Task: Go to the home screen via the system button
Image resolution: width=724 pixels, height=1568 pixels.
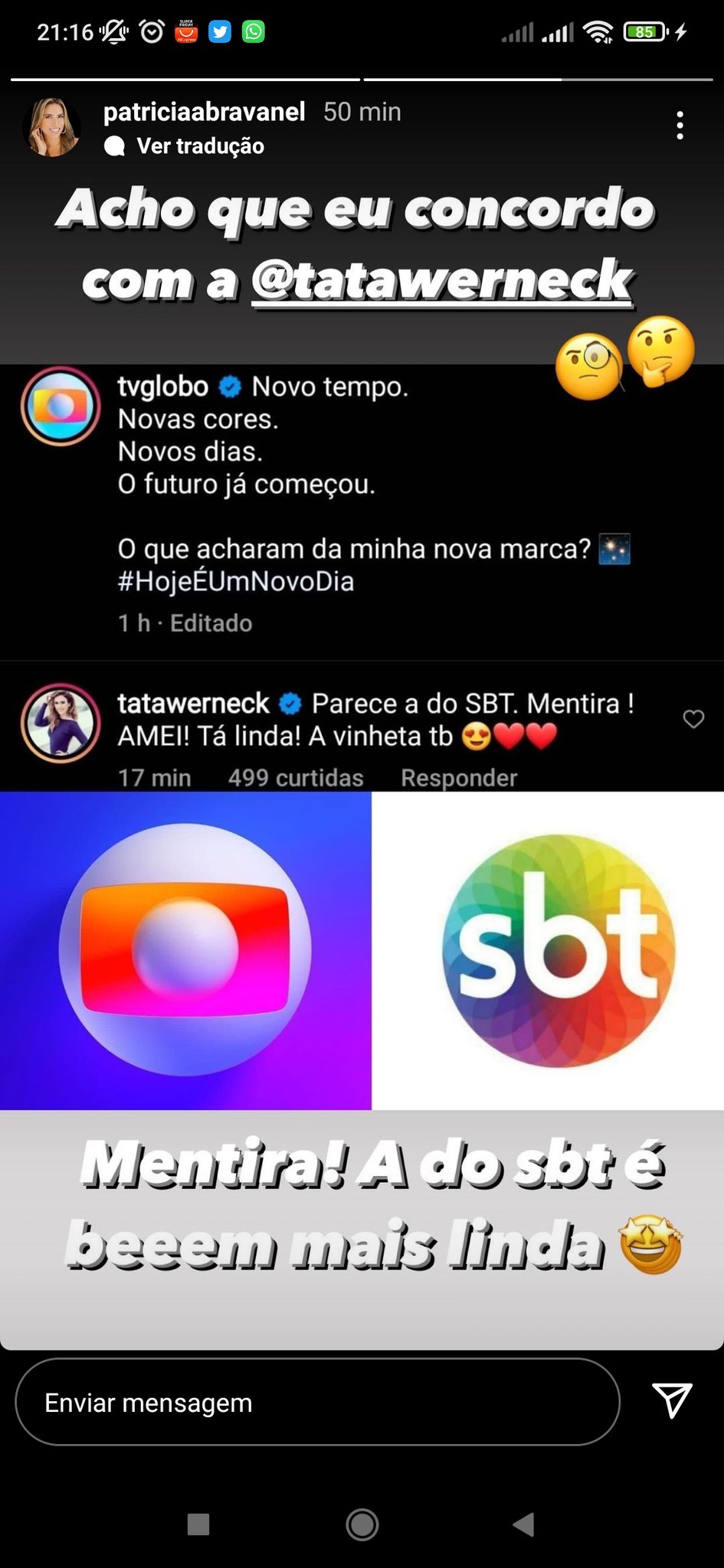Action: coord(362,1524)
